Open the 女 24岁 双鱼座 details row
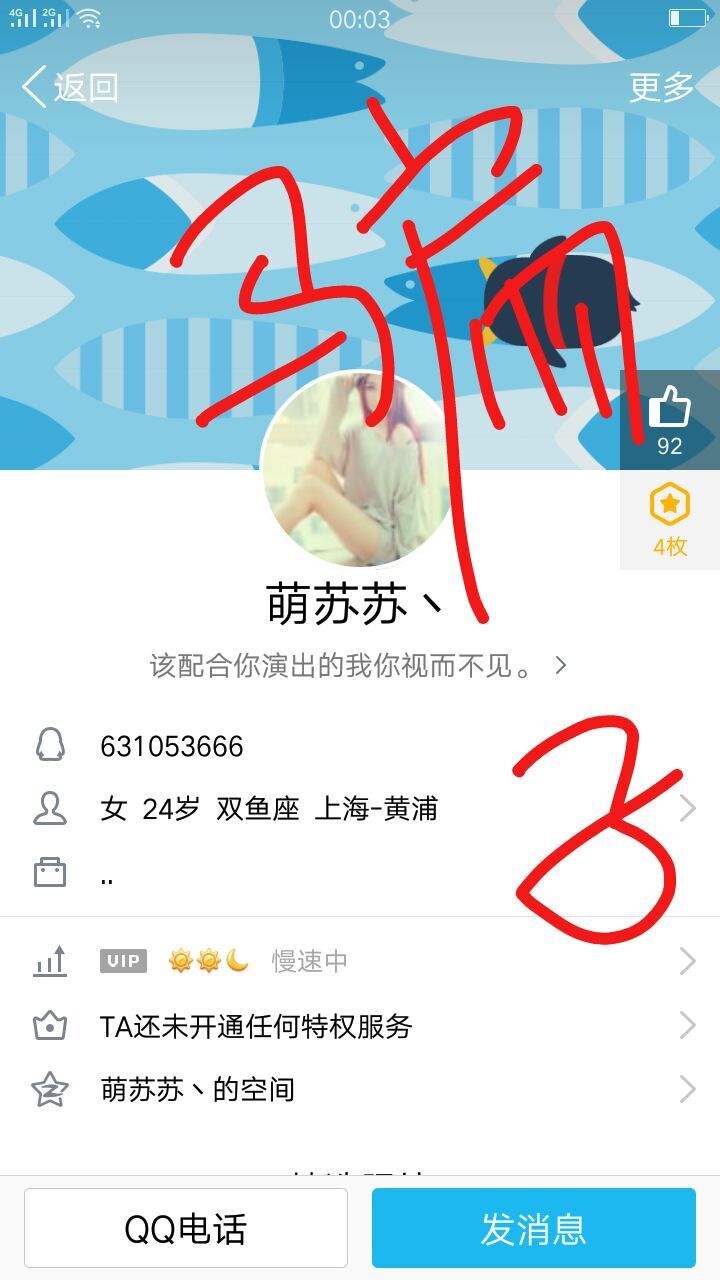The image size is (720, 1280). pos(360,808)
